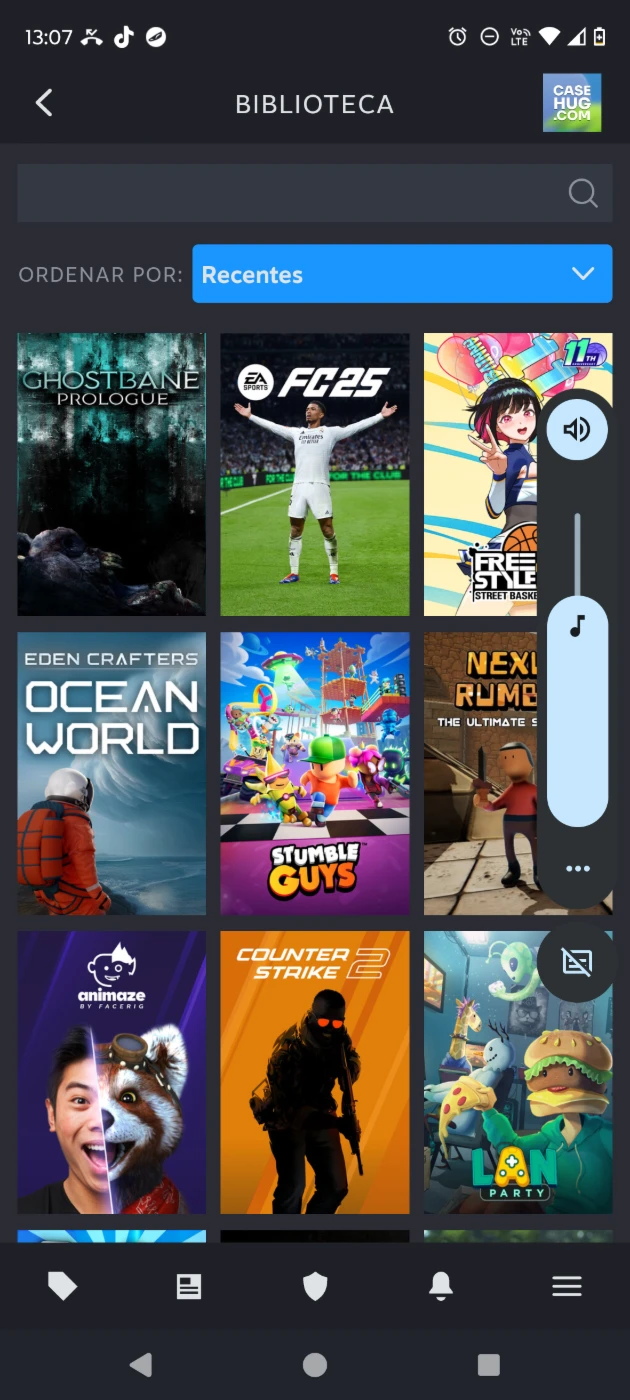Toggle the live caption button
630x1400 pixels.
[577, 962]
